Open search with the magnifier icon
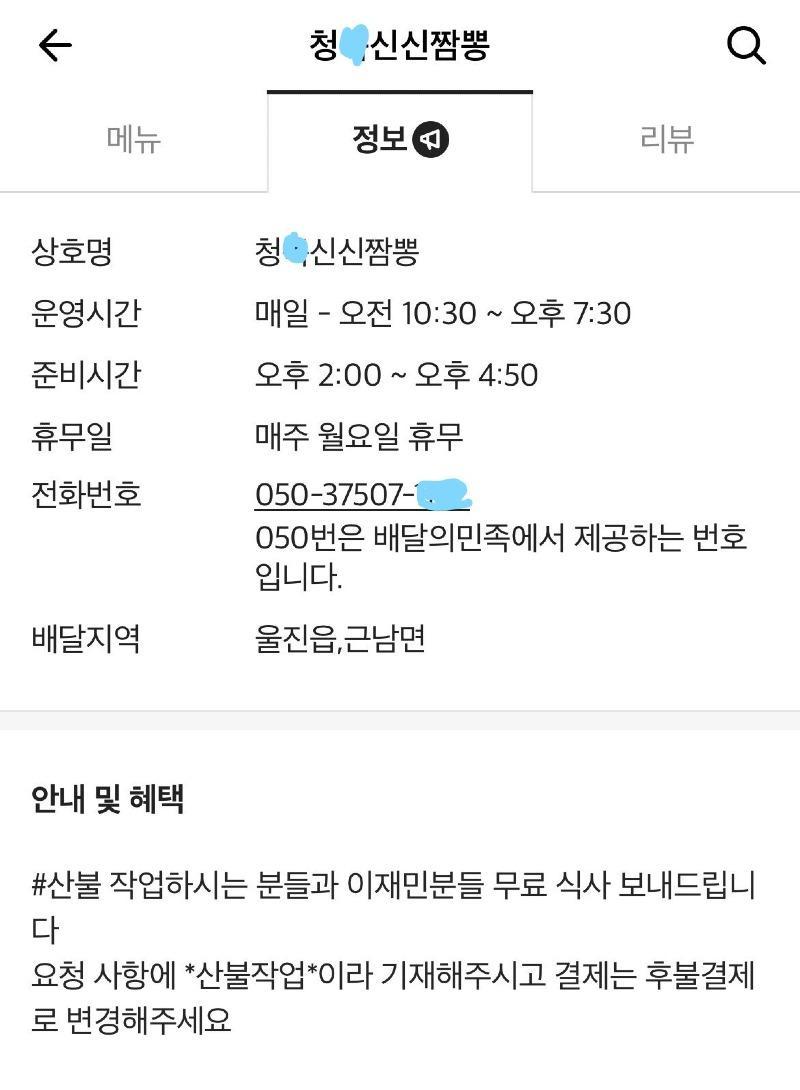800x1090 pixels. [x=745, y=46]
